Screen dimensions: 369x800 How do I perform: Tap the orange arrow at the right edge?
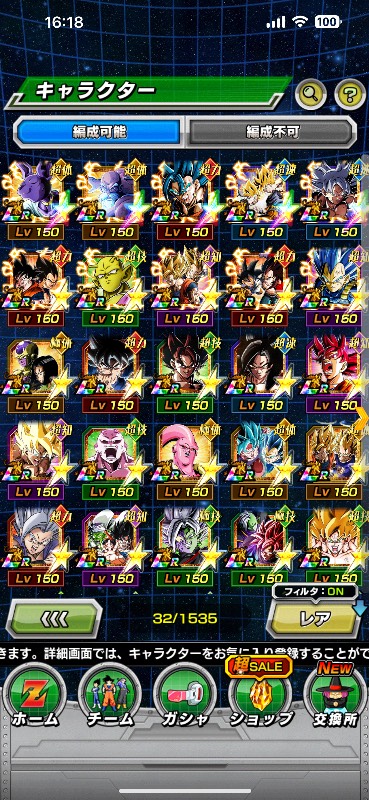click(364, 417)
